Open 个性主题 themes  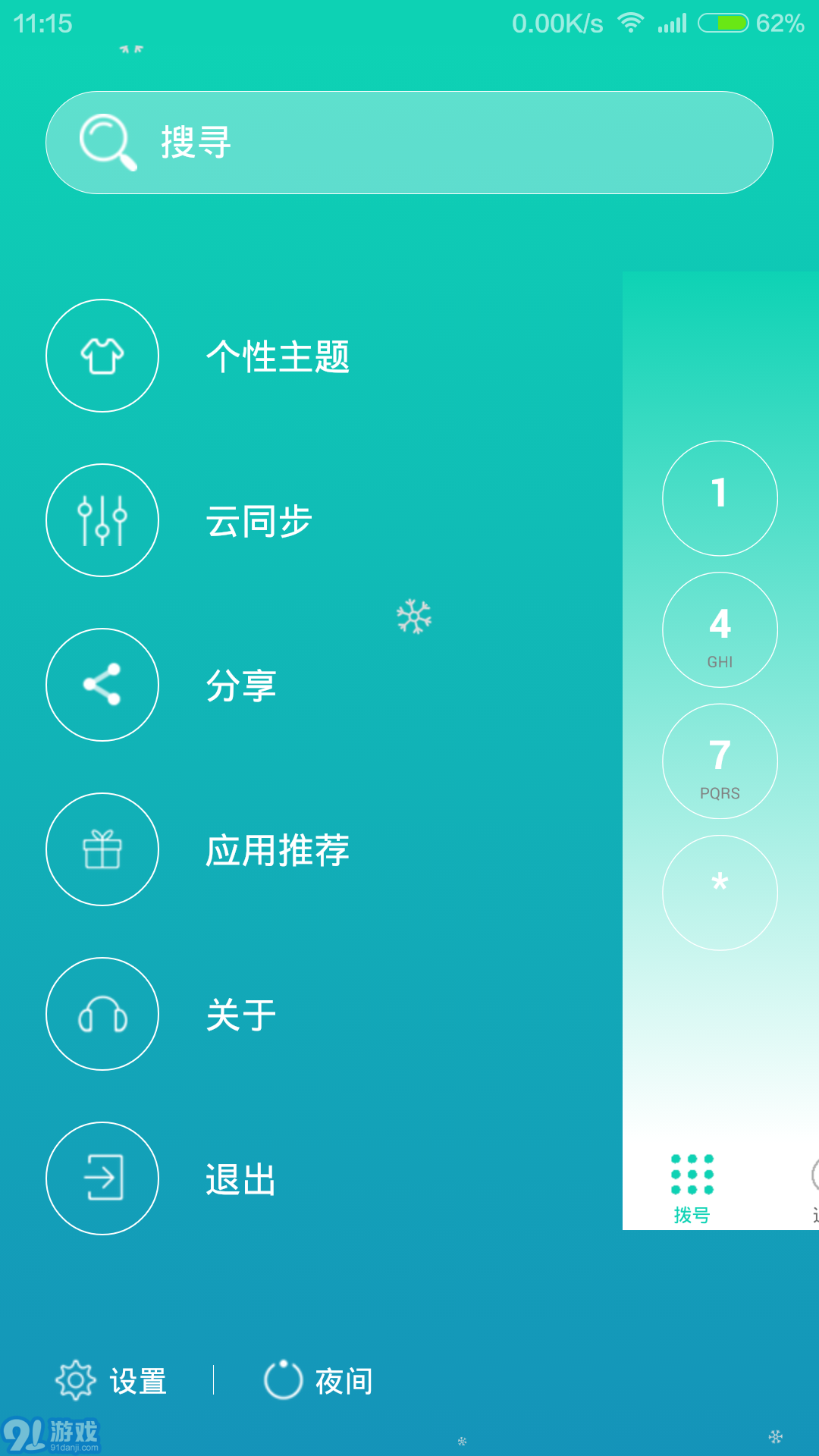click(x=277, y=356)
